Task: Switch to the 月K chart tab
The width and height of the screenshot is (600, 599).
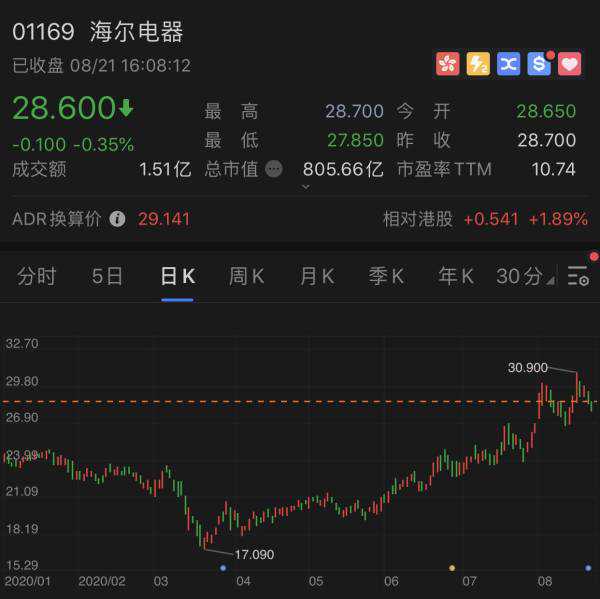Action: tap(316, 277)
